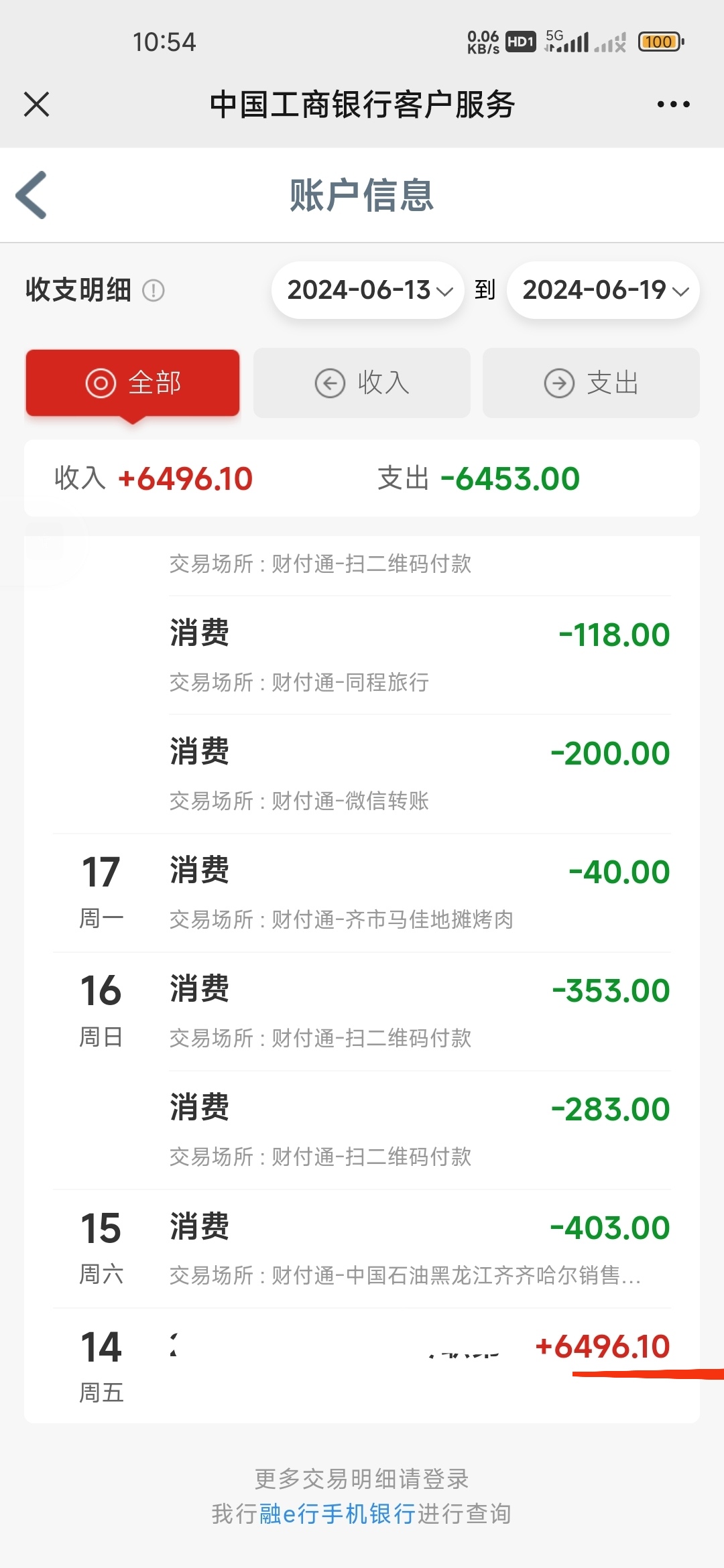Open the -283.00 扫二维码付款 transaction
The height and width of the screenshot is (1568, 724).
click(420, 1130)
